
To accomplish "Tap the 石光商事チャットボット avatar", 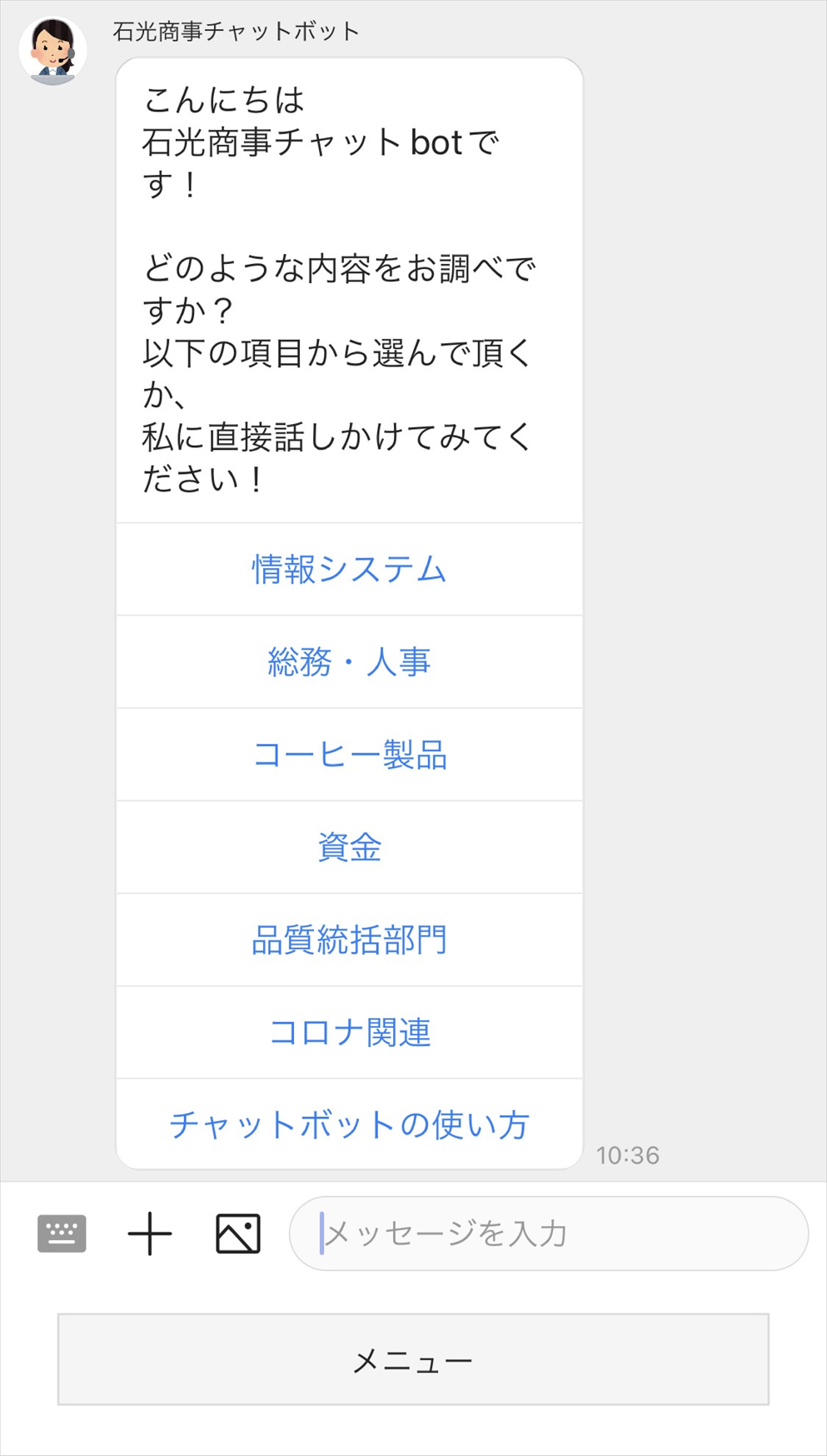I will point(52,50).
